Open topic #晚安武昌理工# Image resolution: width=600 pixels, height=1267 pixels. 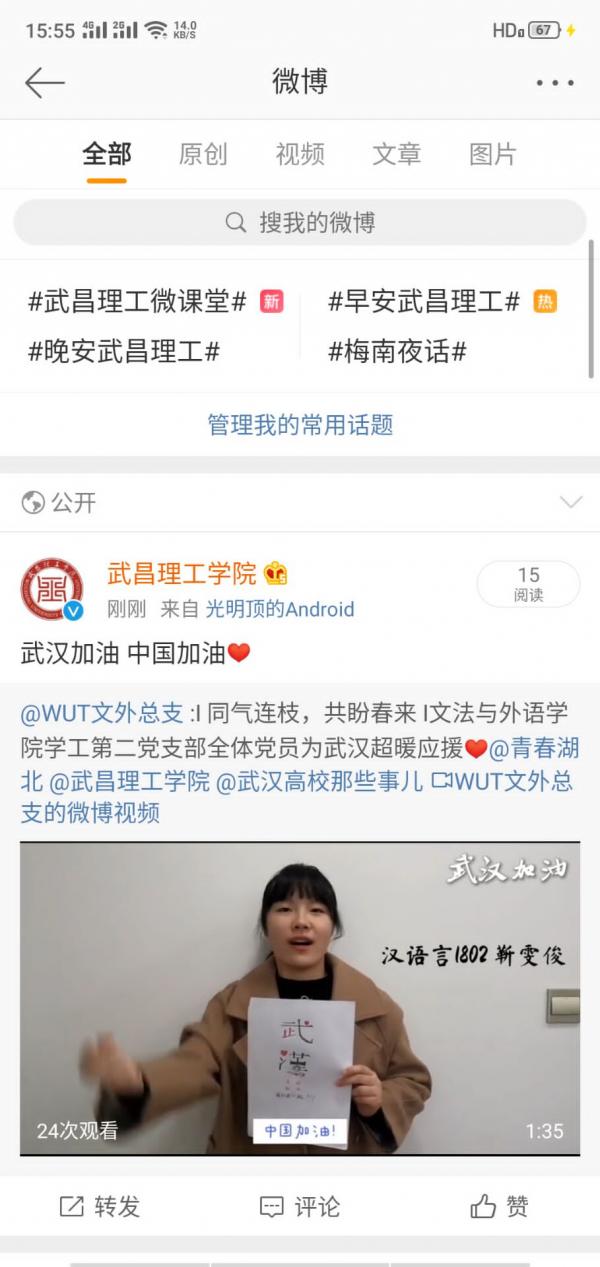point(124,351)
